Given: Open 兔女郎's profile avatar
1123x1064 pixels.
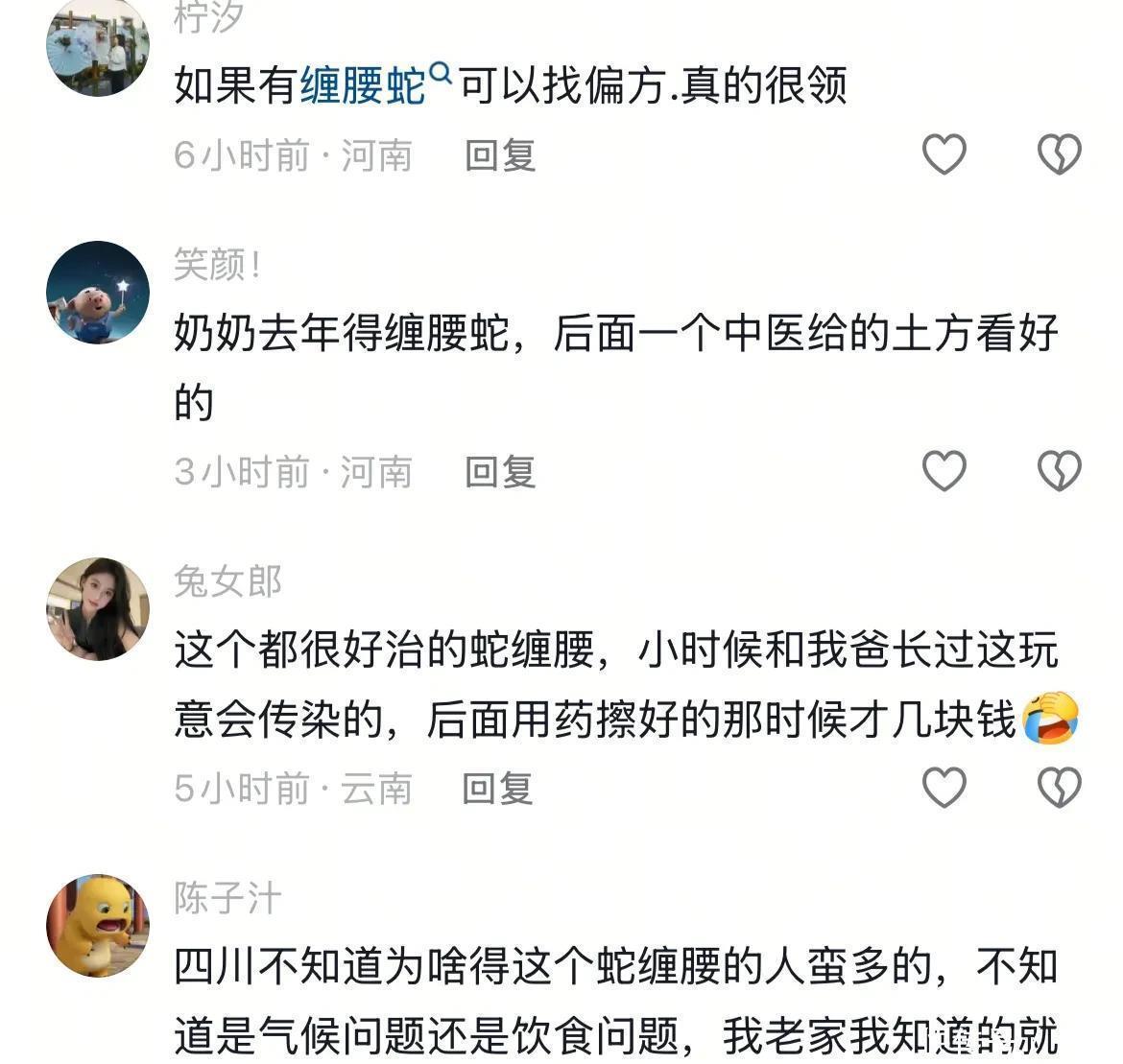Looking at the screenshot, I should click(98, 608).
